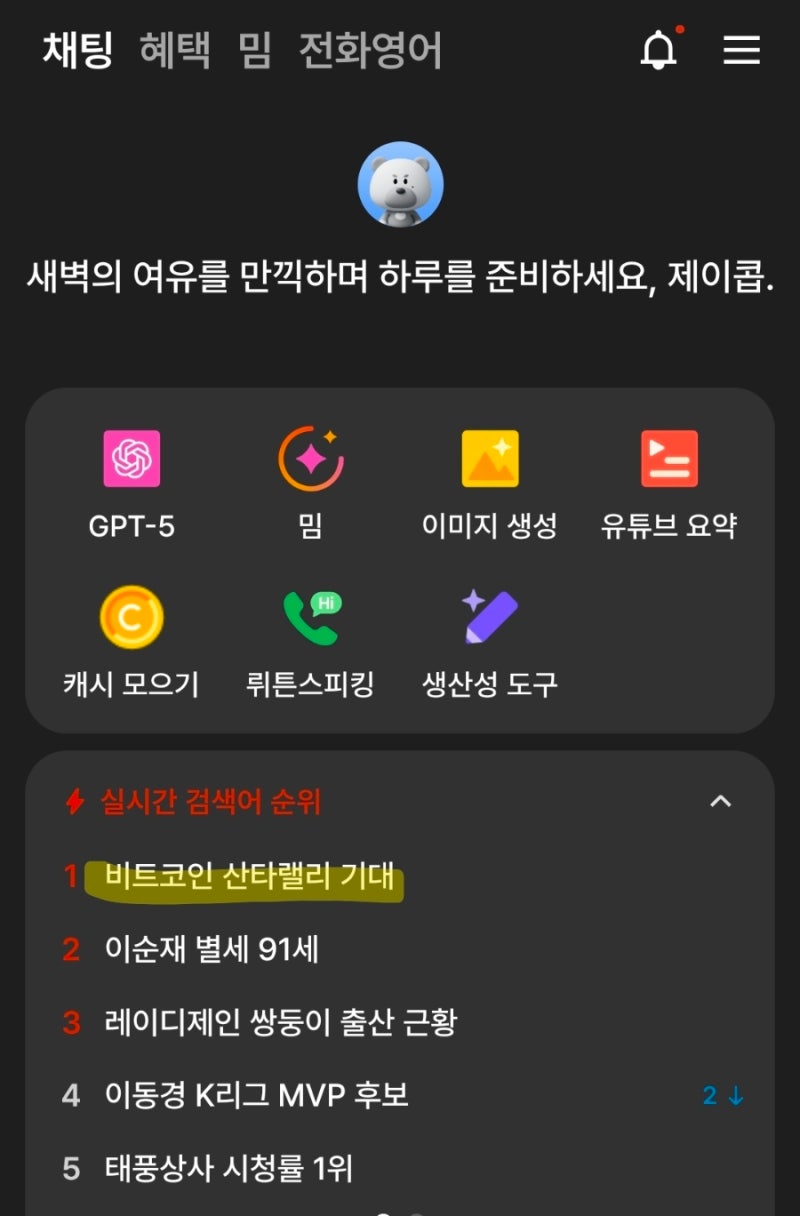The image size is (800, 1216).
Task: Switch to the 혜택 tab
Action: pyautogui.click(x=176, y=50)
